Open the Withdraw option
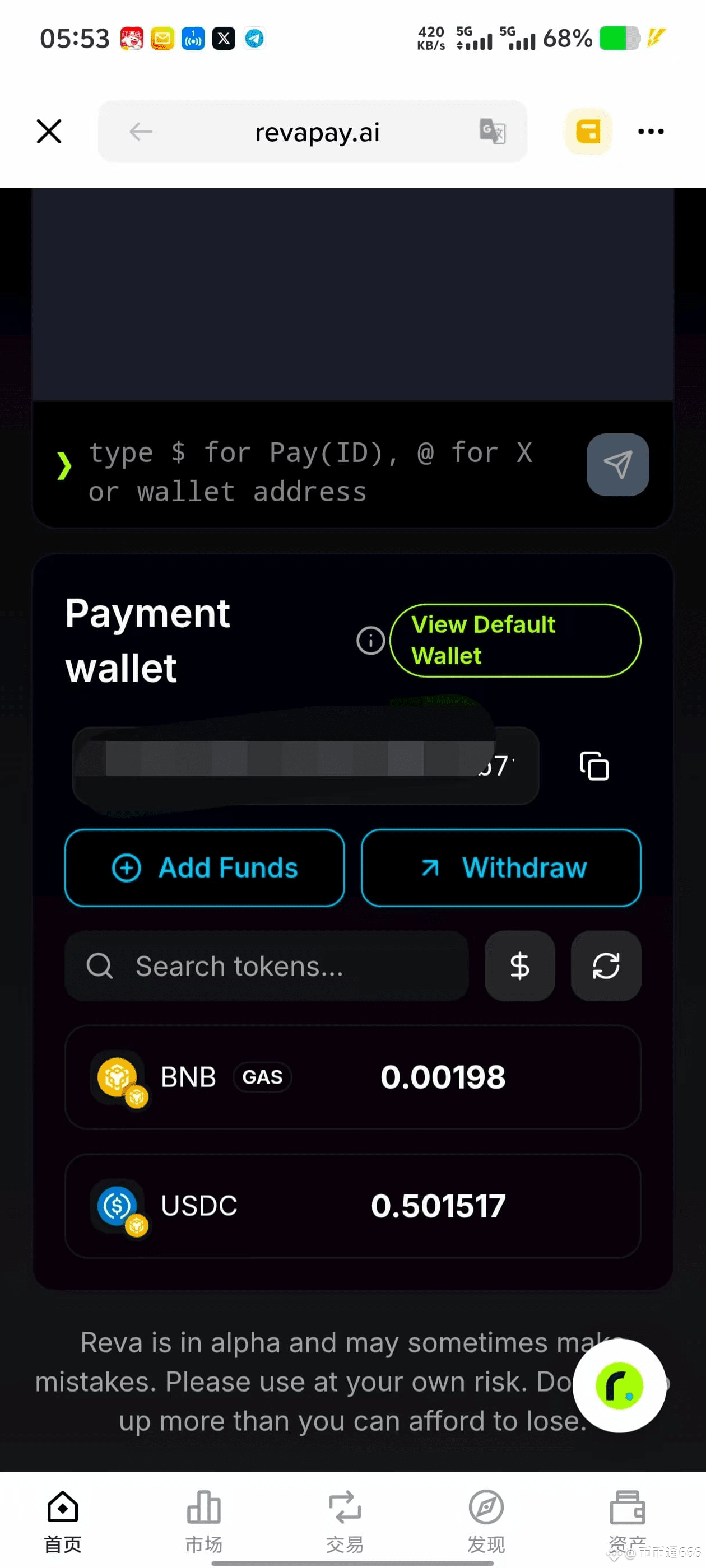706x1568 pixels. (501, 868)
